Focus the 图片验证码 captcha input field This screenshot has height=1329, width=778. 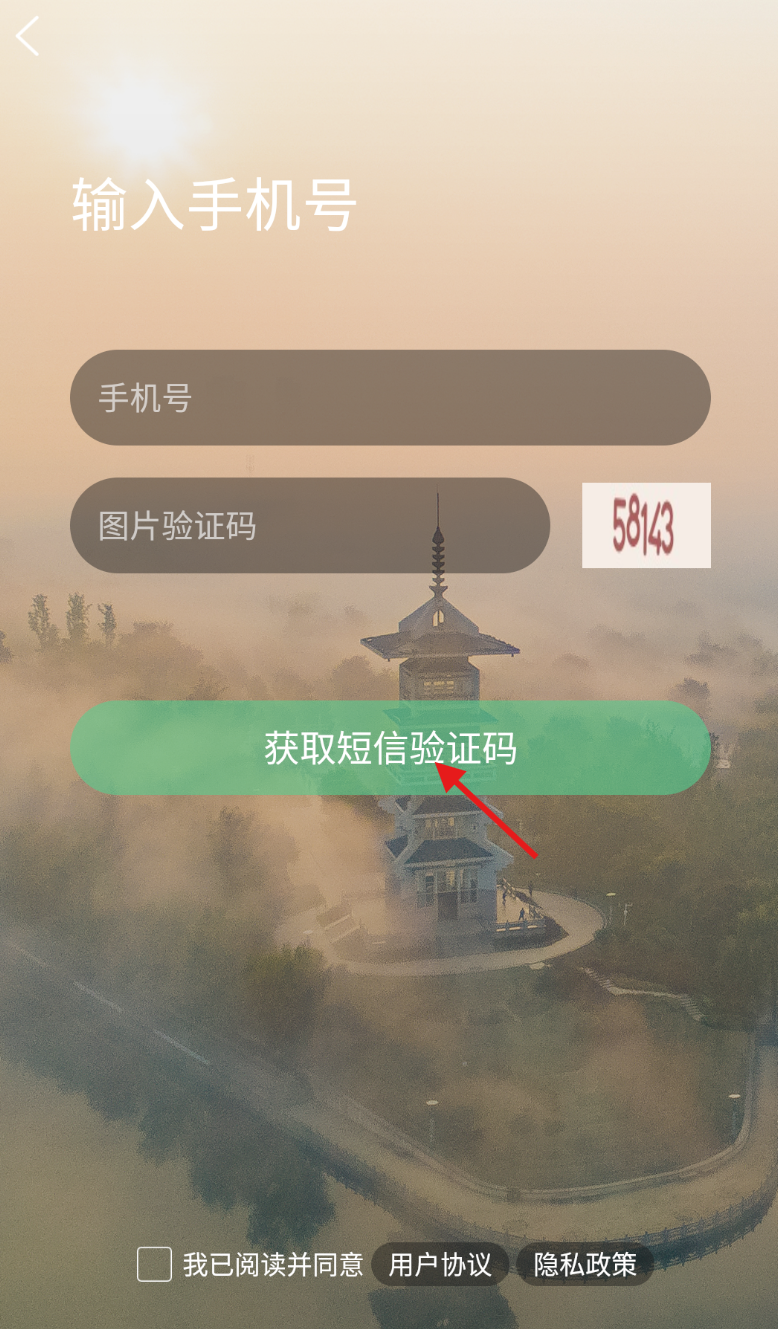pos(310,525)
